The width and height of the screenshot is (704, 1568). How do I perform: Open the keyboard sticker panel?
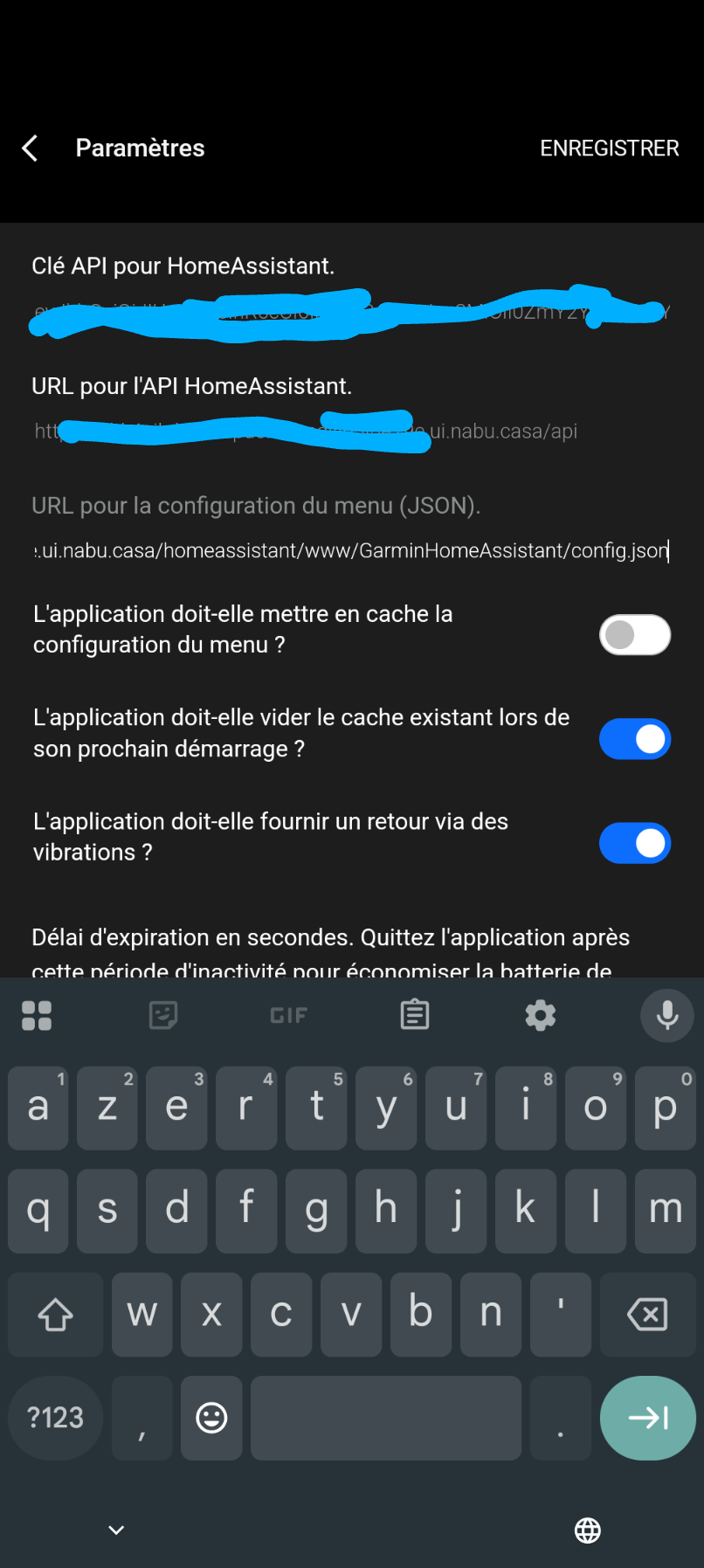pos(163,1015)
